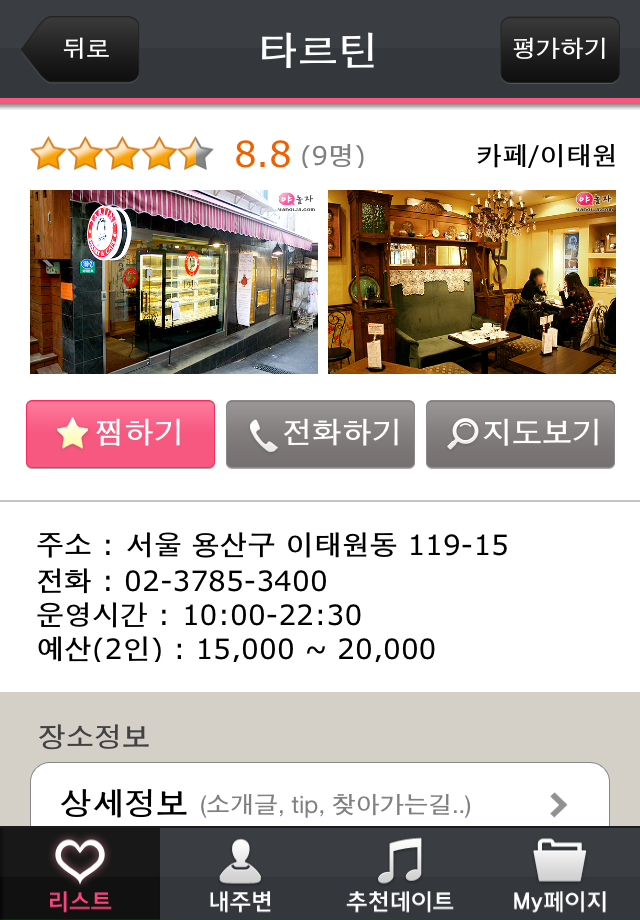Call the cafe via 전화하기
The image size is (640, 920).
[x=320, y=434]
